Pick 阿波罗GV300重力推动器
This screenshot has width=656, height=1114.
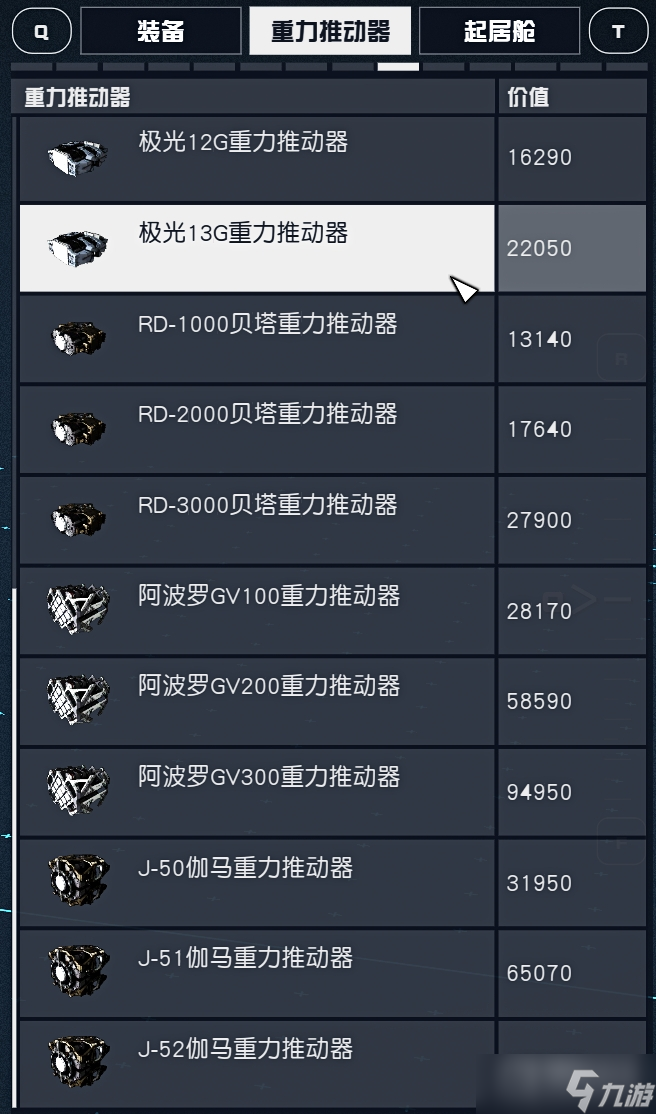(257, 792)
